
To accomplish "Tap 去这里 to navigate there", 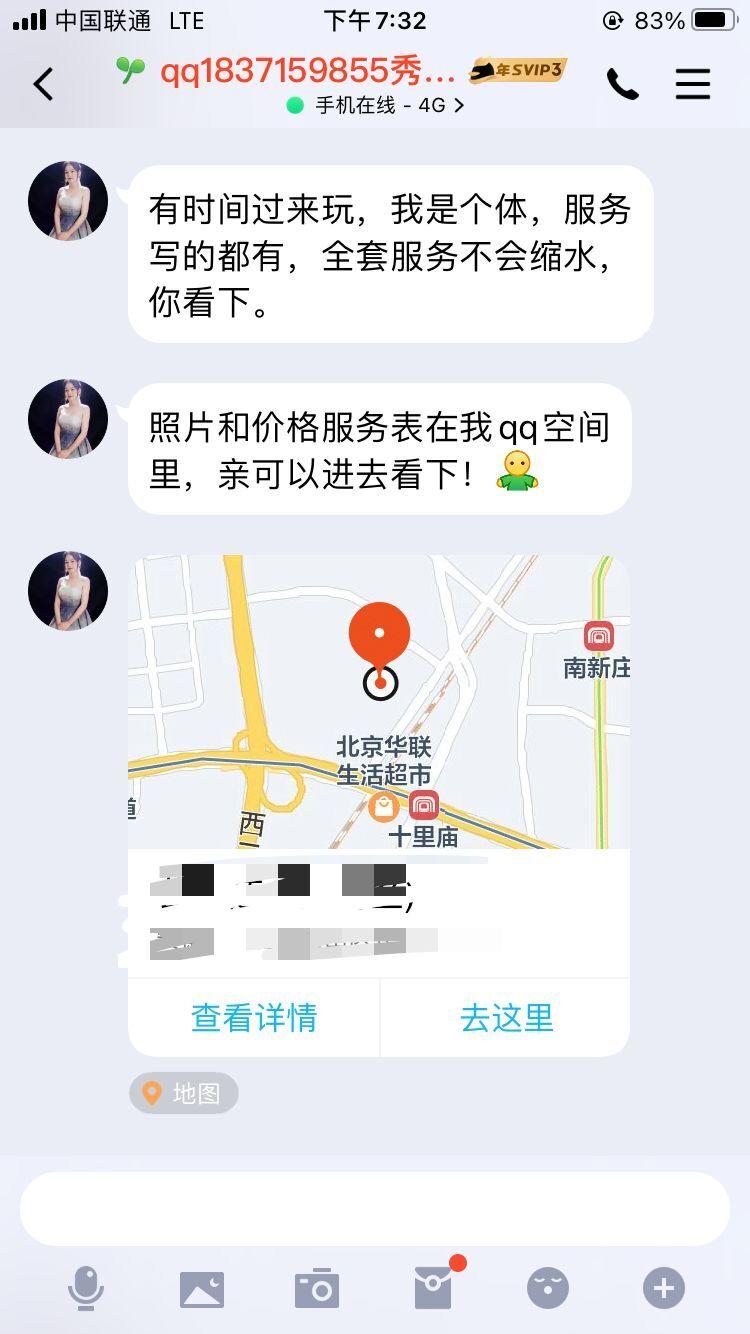I will (x=506, y=1018).
